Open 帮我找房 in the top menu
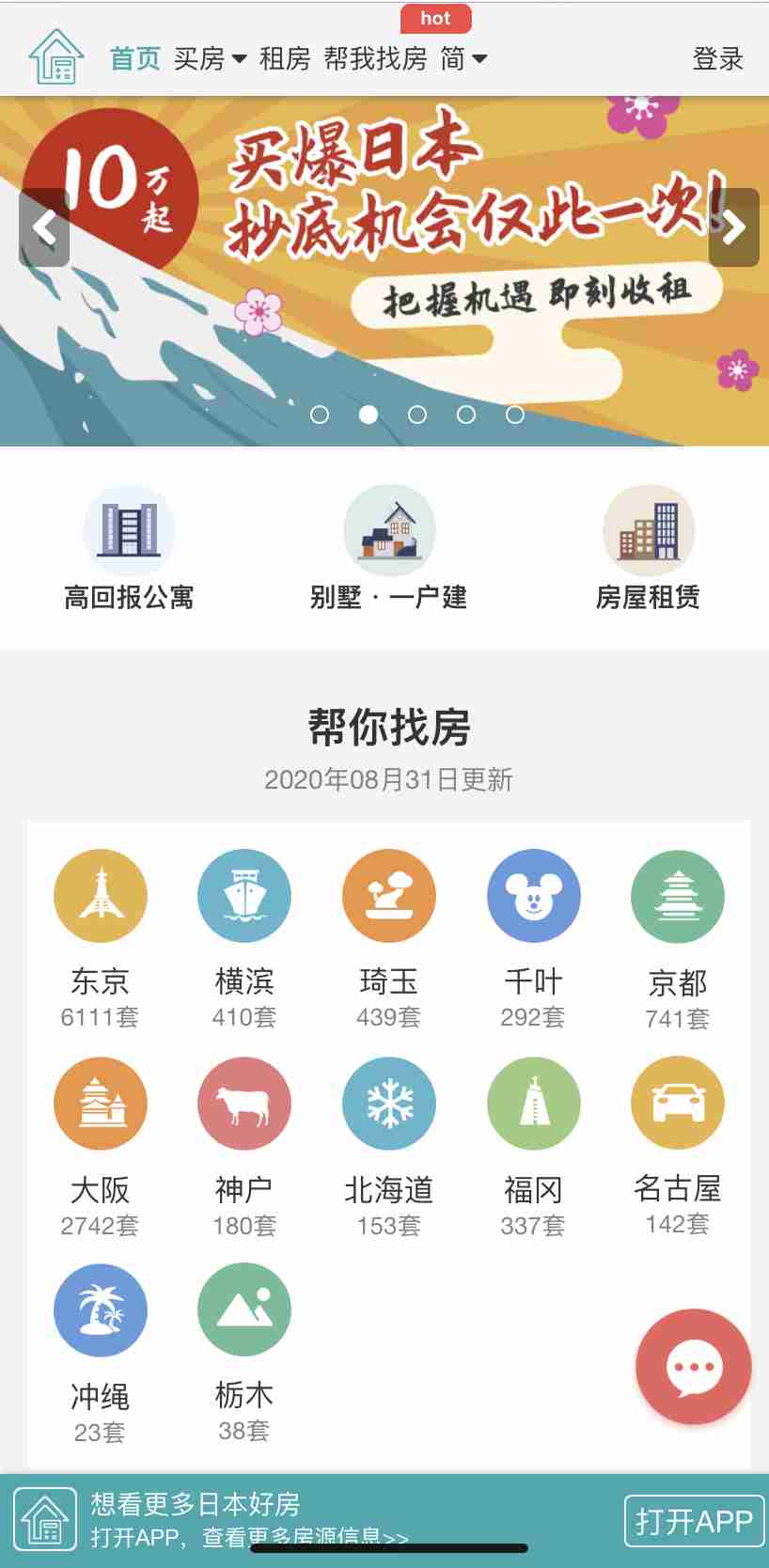The image size is (769, 1568). [x=375, y=58]
